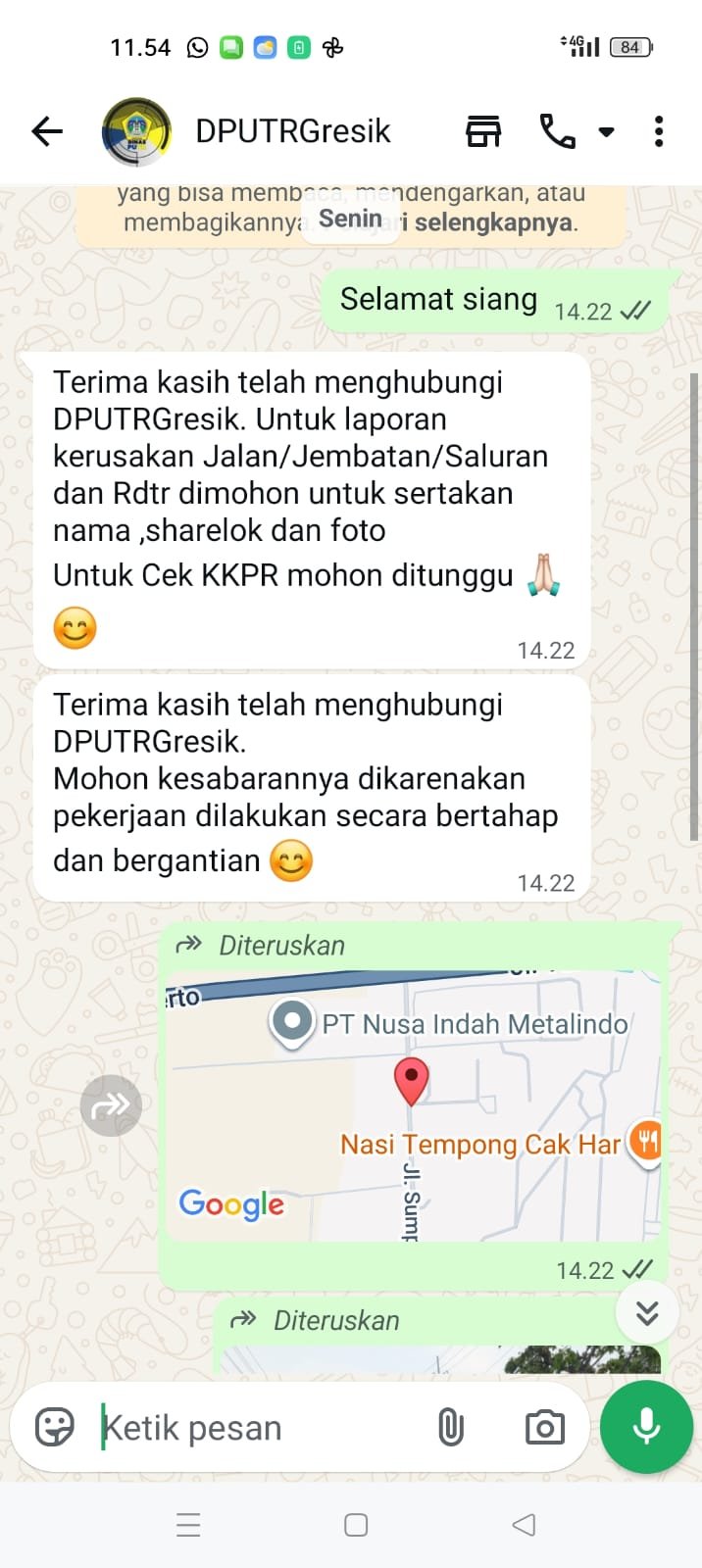Screen dimensions: 702x1568
Task: Open the PT Nusa Indah Metalindo location map
Action: (x=412, y=1105)
